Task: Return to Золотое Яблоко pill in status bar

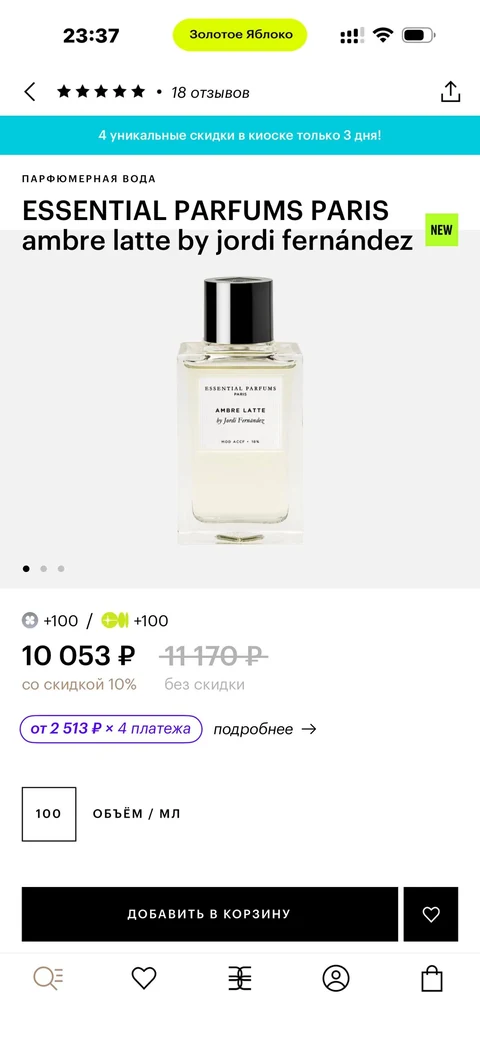Action: pyautogui.click(x=240, y=35)
